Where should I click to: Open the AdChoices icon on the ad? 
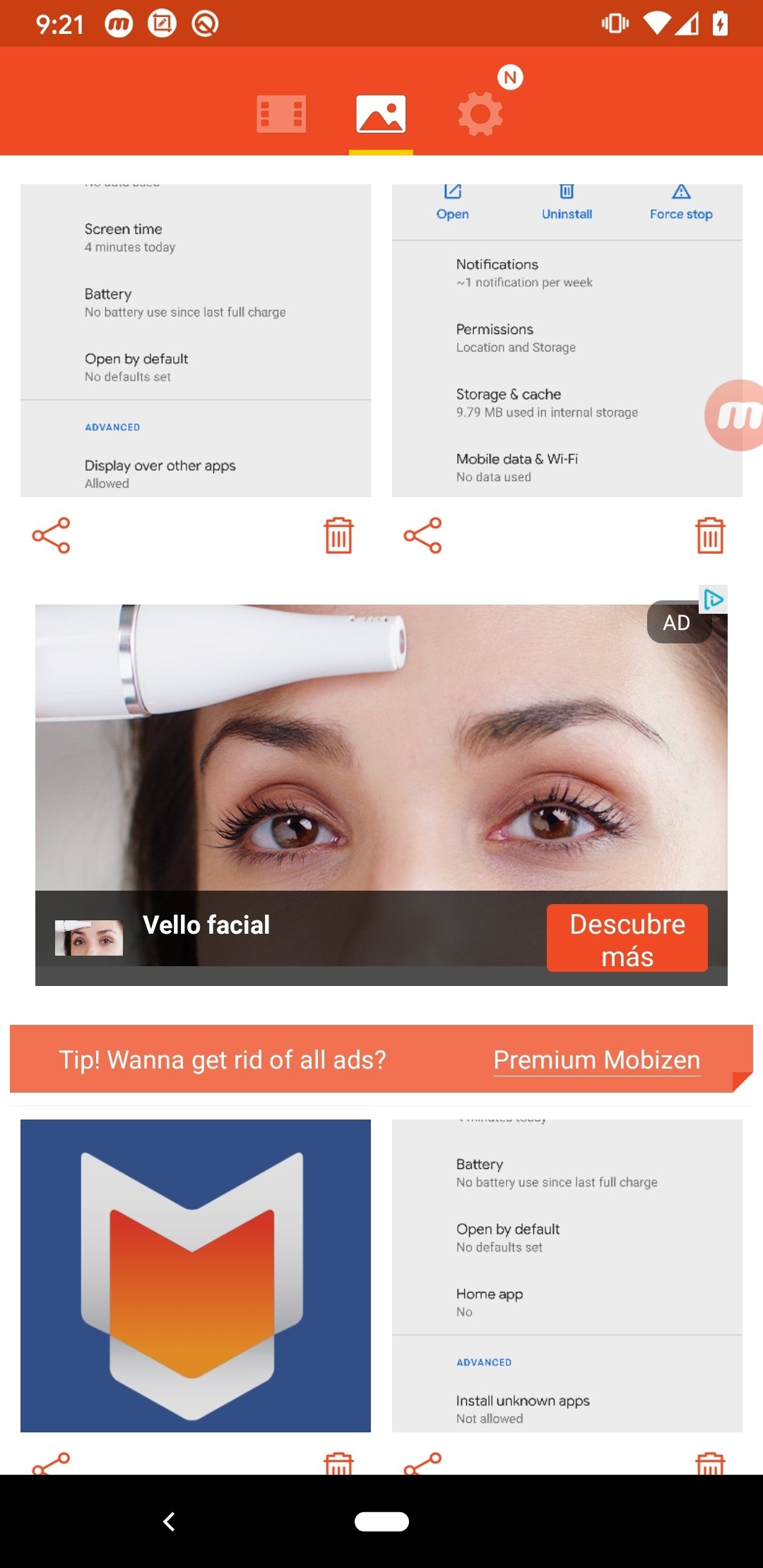coord(713,599)
